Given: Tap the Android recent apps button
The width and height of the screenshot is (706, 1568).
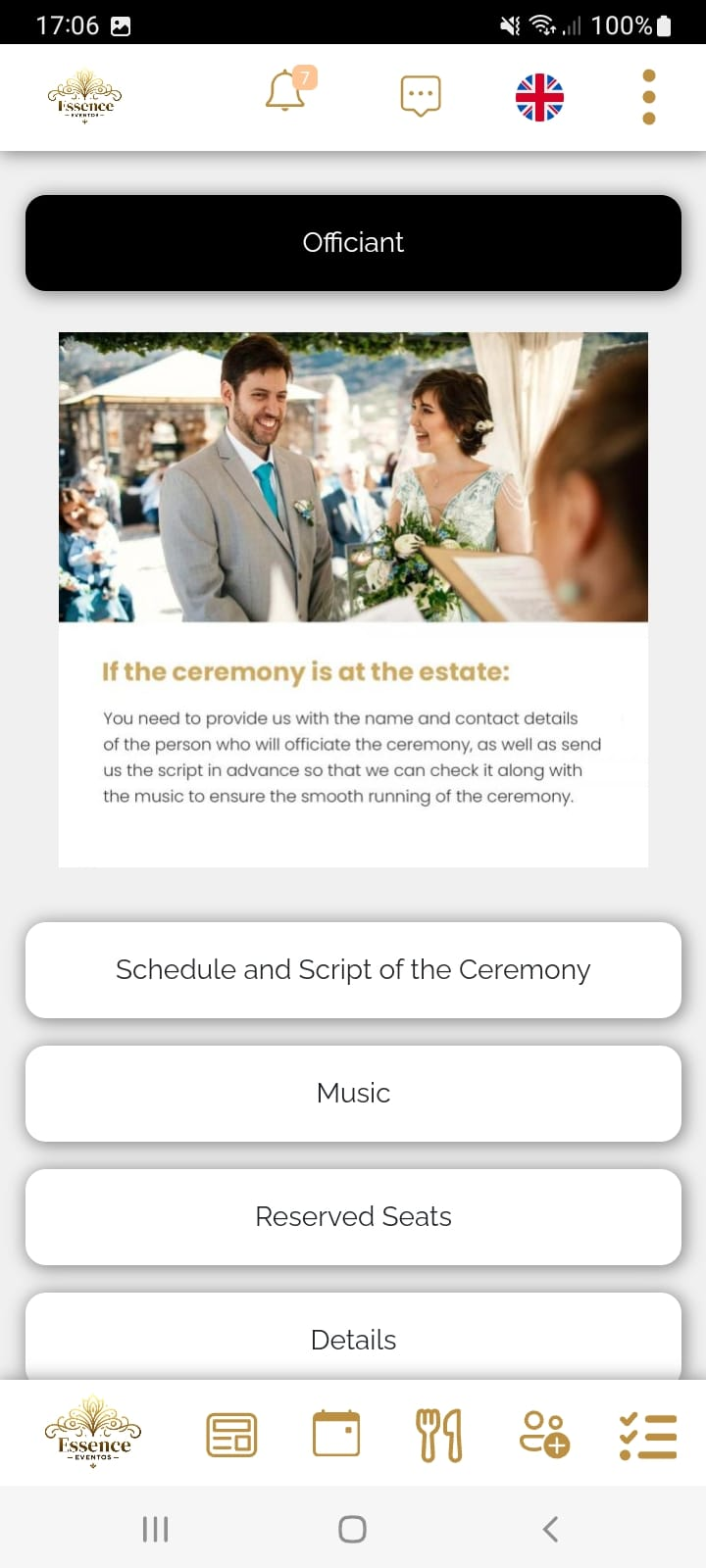Looking at the screenshot, I should [155, 1527].
